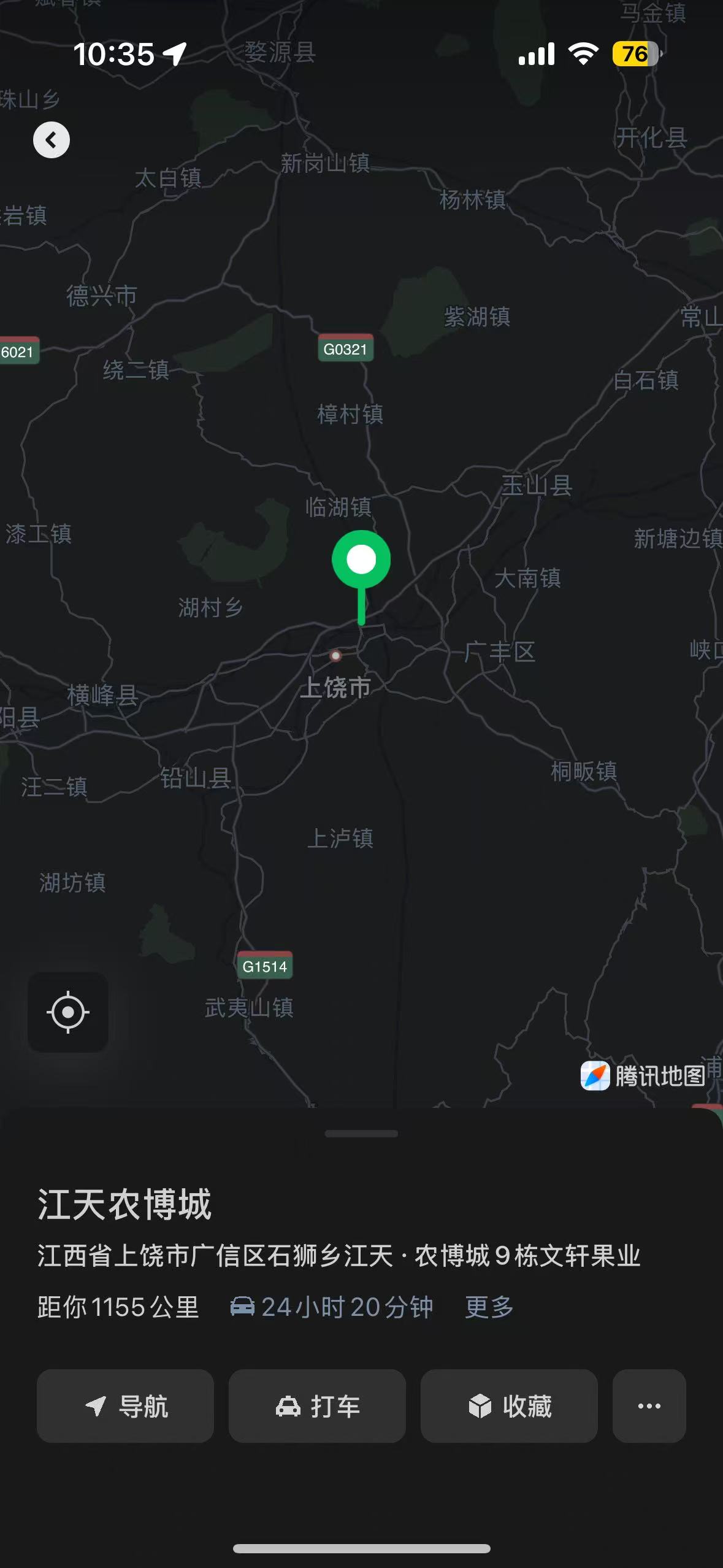Hail a ride with the 打车 button

(x=317, y=1405)
